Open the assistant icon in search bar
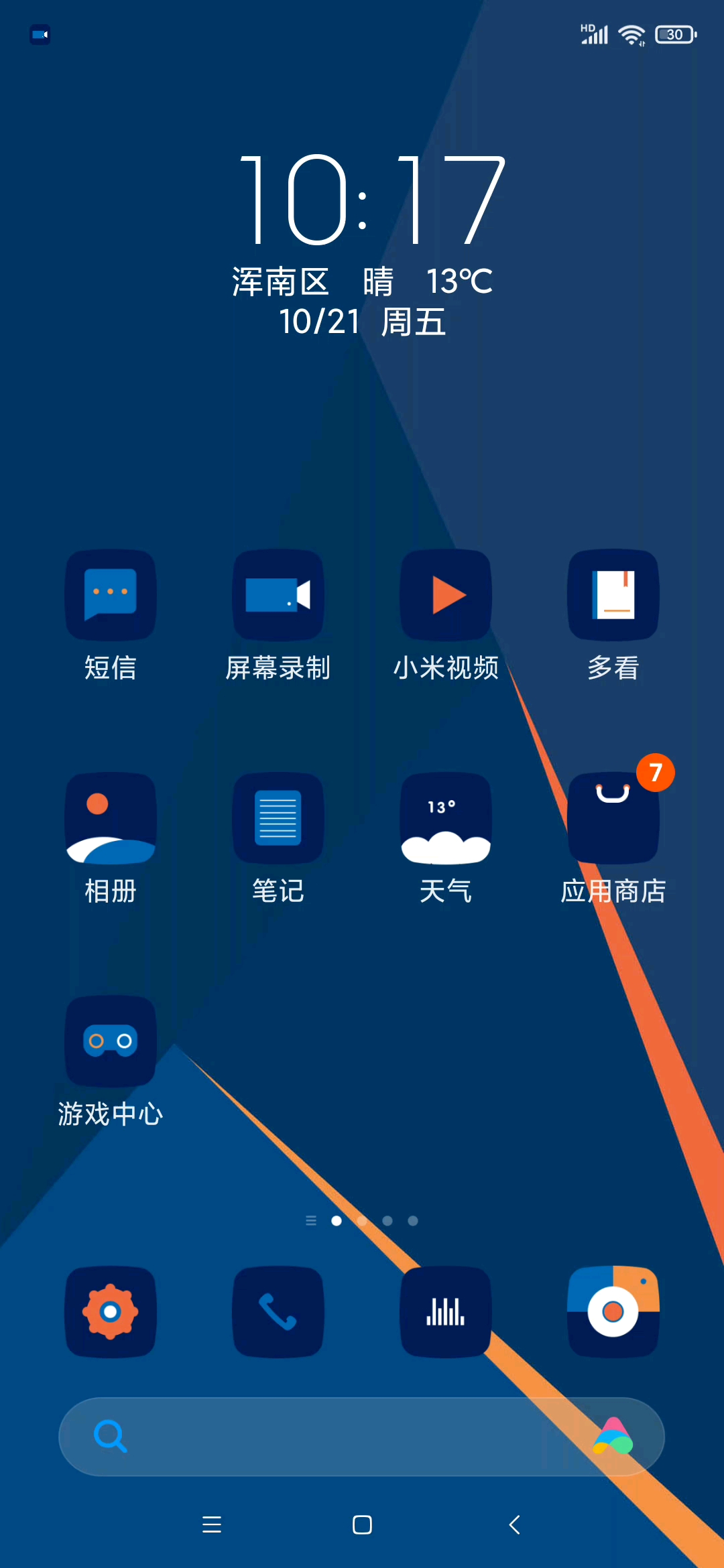The height and width of the screenshot is (1568, 724). (613, 1437)
